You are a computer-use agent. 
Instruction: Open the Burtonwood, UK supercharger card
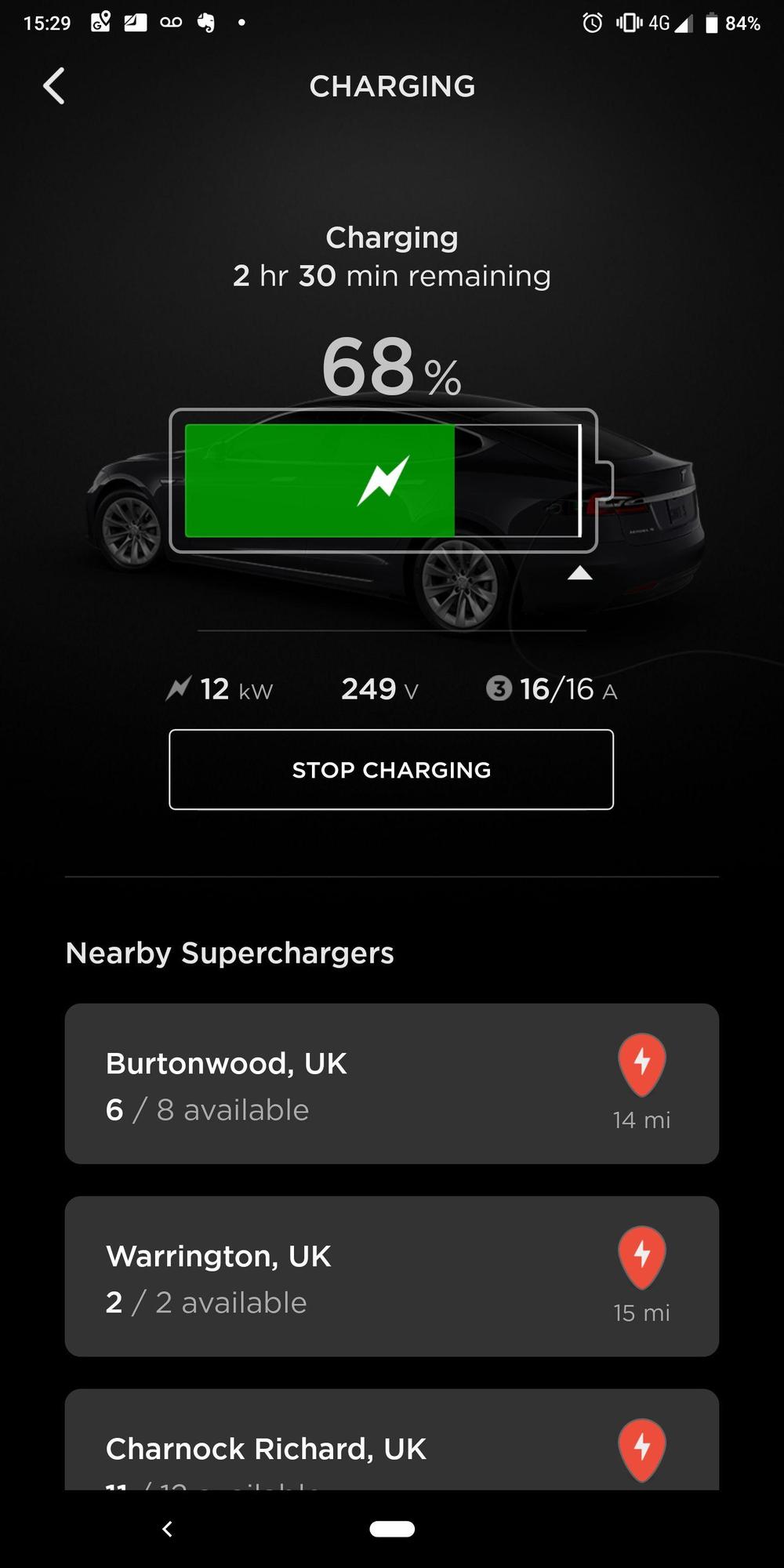tap(392, 1083)
